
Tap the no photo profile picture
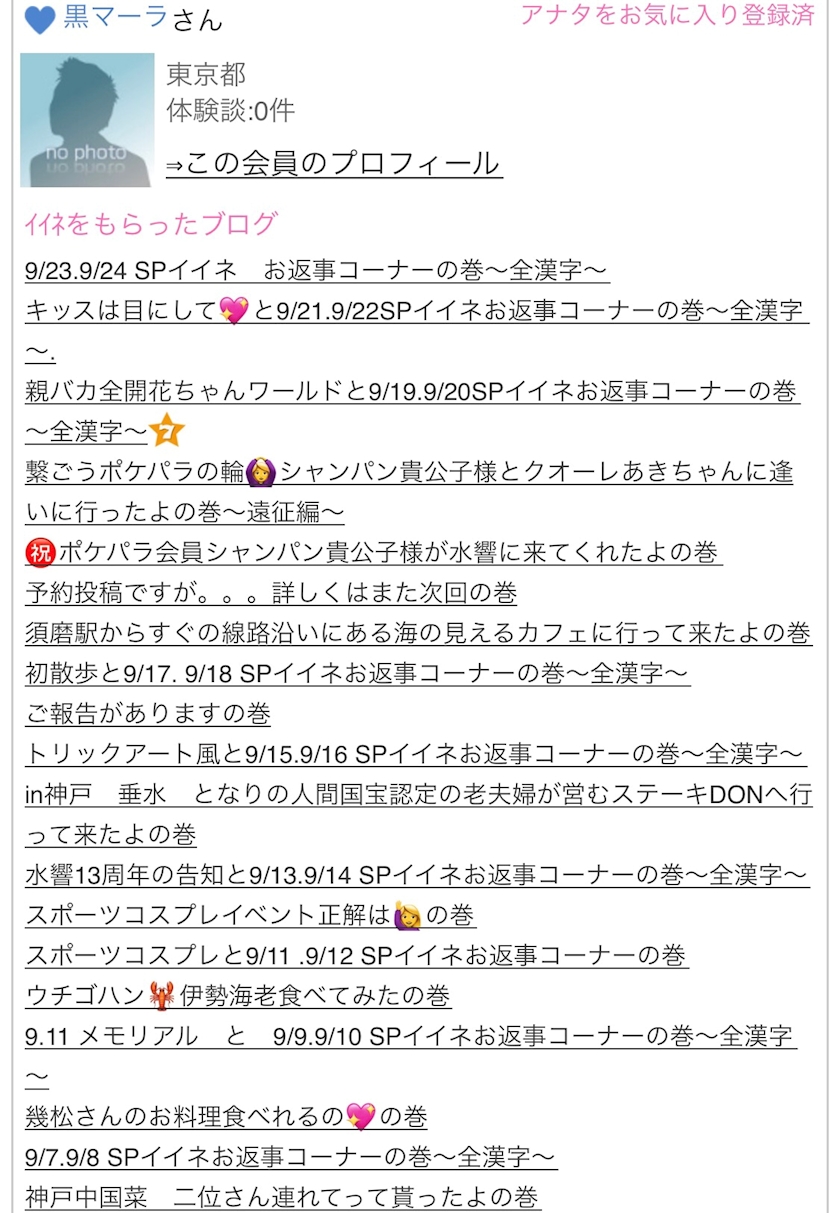pyautogui.click(x=87, y=120)
